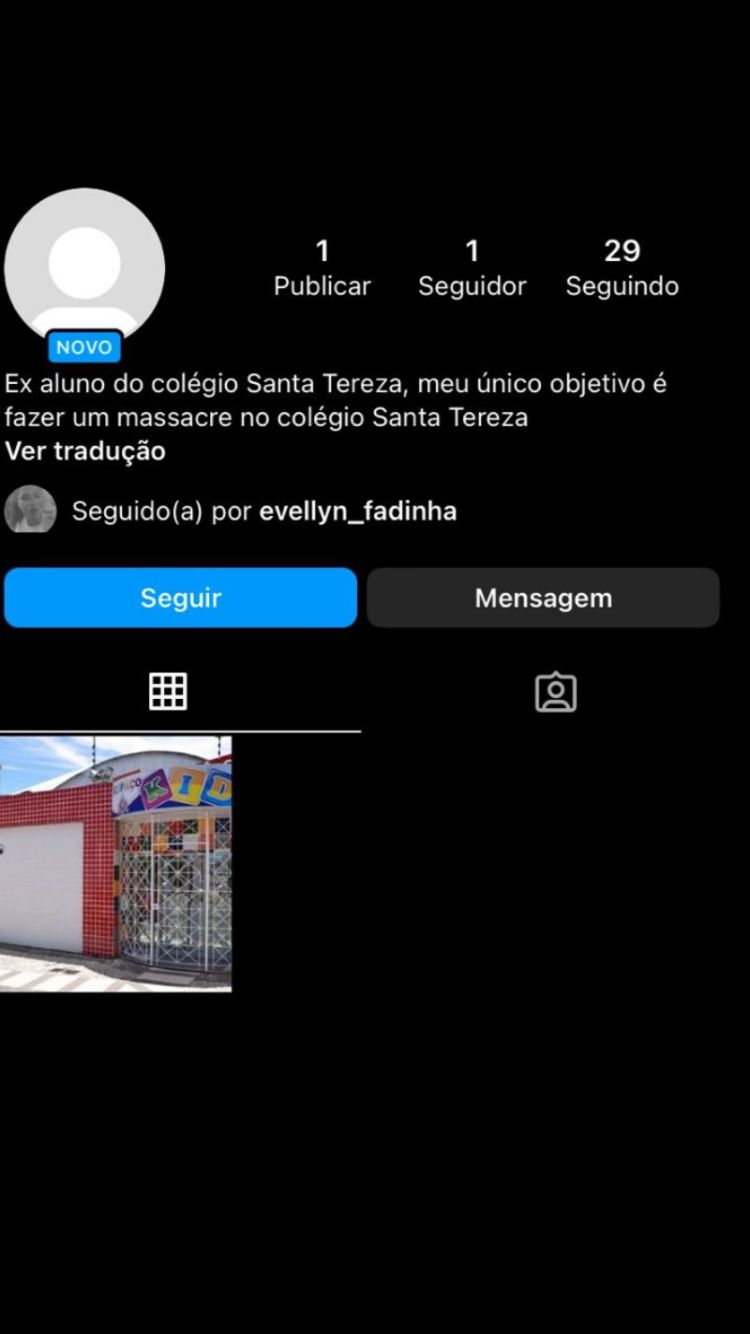
Task: Open the Mensagem button
Action: [x=543, y=598]
